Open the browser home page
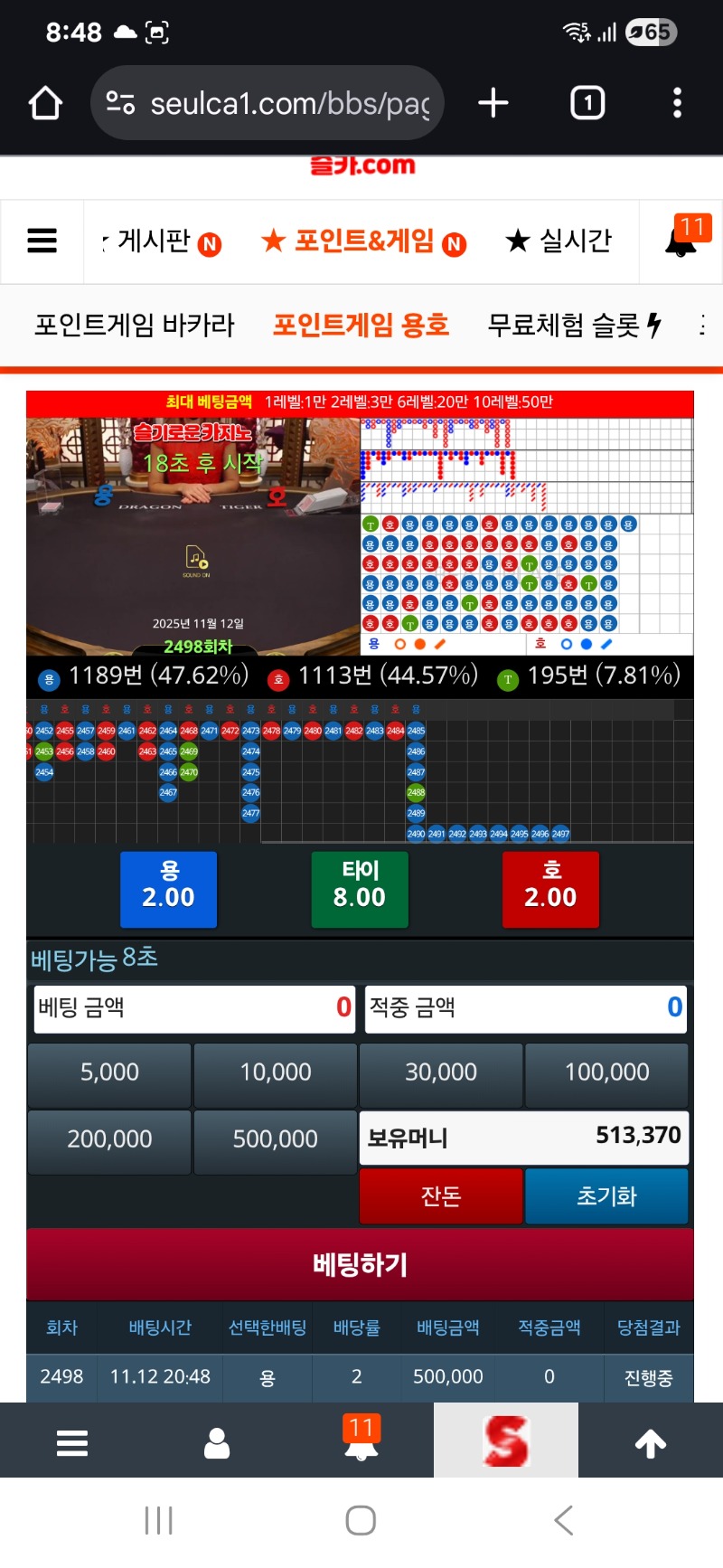The width and height of the screenshot is (723, 1568). 45,103
